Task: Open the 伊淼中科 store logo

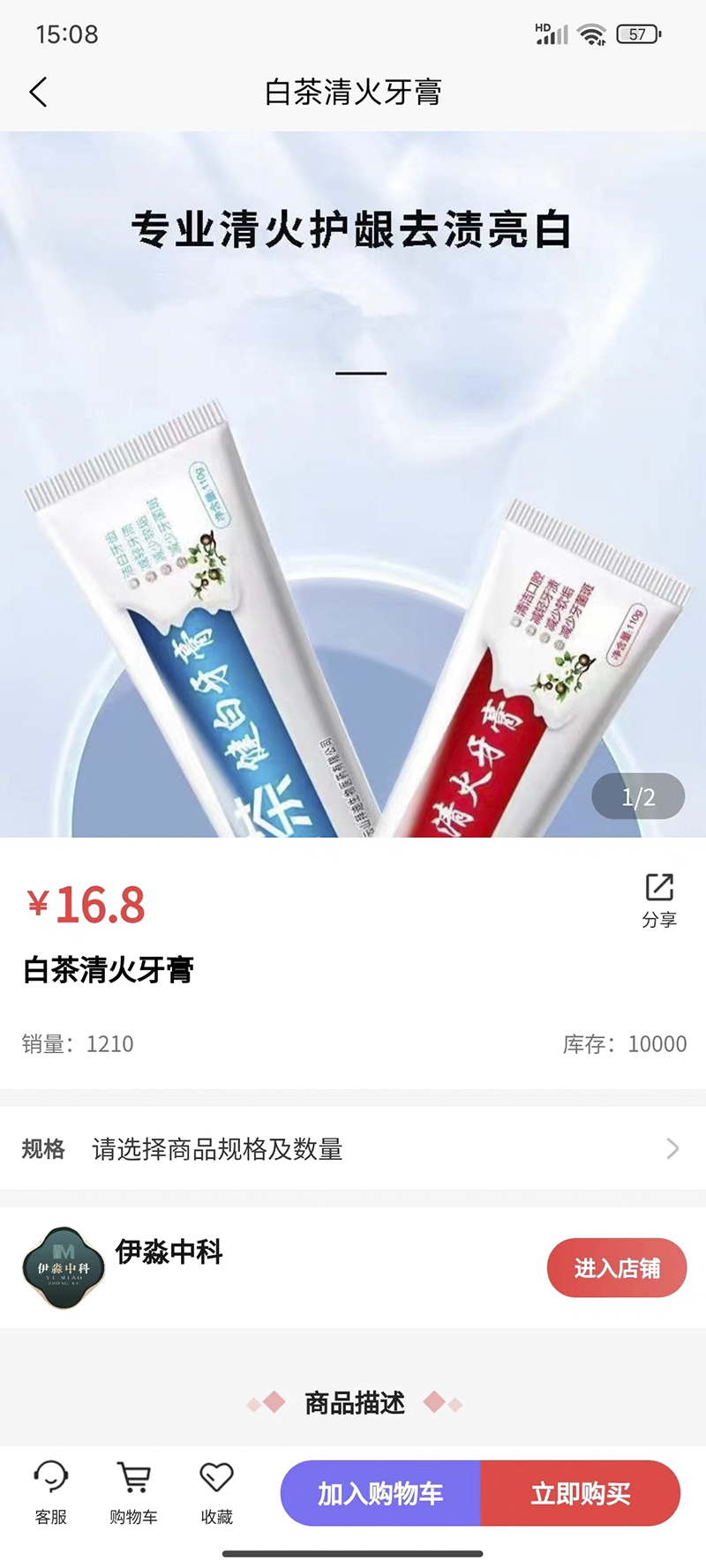Action: point(63,1267)
